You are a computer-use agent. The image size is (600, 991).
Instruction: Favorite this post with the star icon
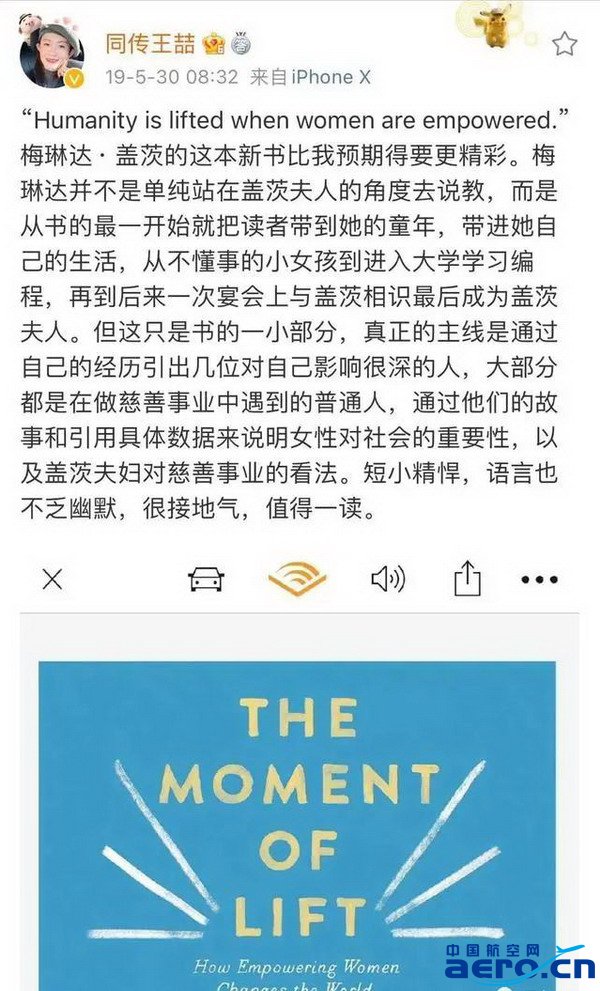click(x=565, y=44)
